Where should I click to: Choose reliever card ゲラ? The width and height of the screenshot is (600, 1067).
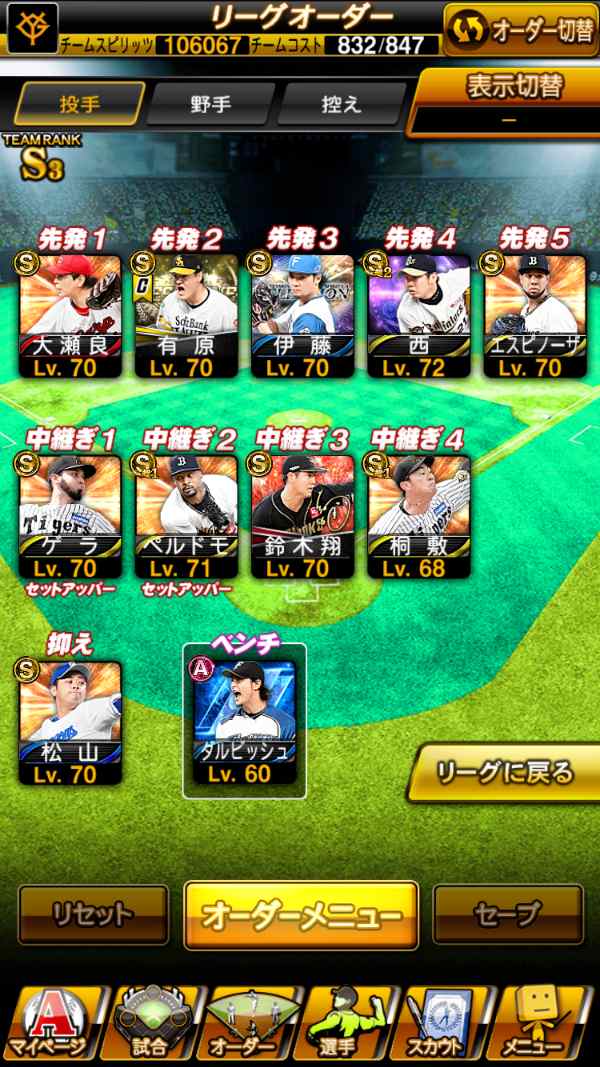click(70, 516)
